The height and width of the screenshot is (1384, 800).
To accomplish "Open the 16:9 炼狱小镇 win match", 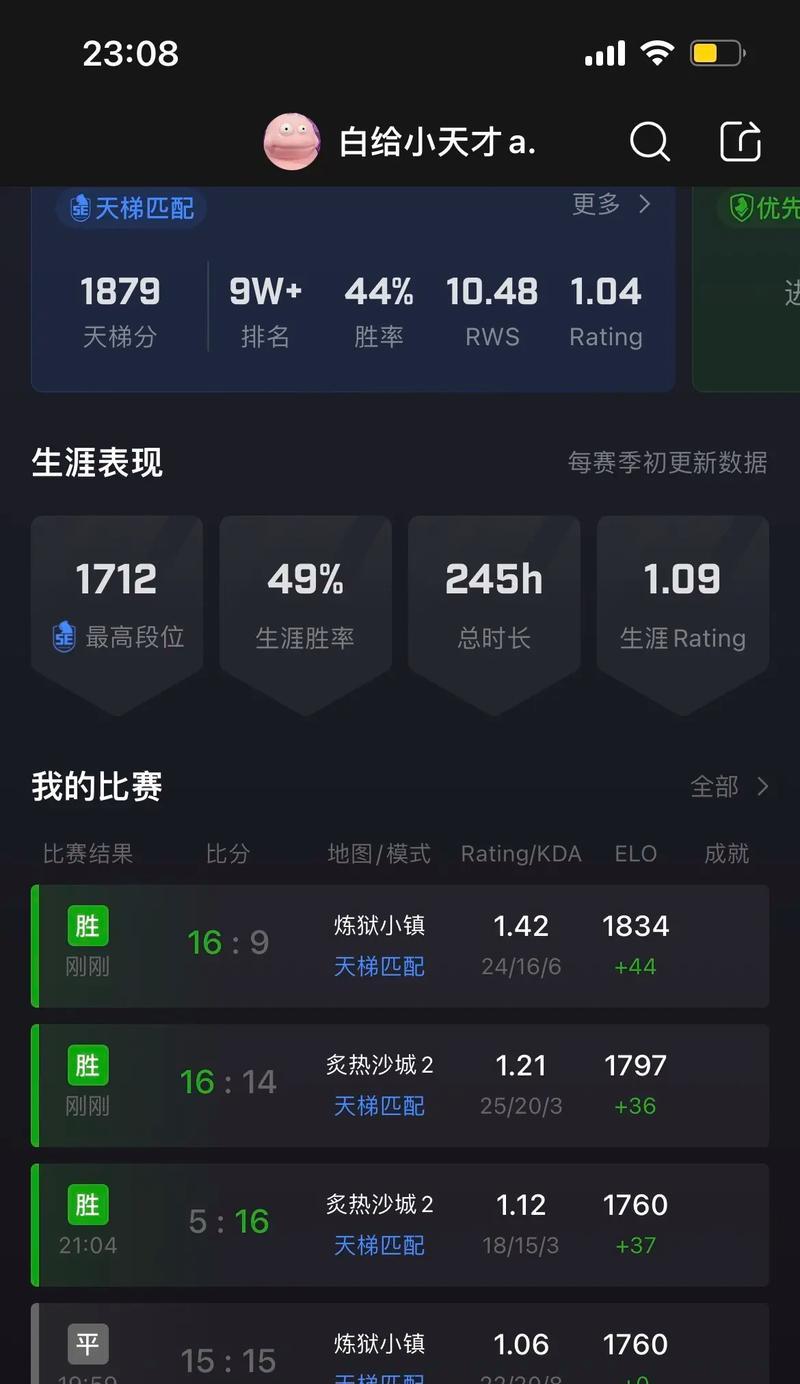I will tap(400, 946).
